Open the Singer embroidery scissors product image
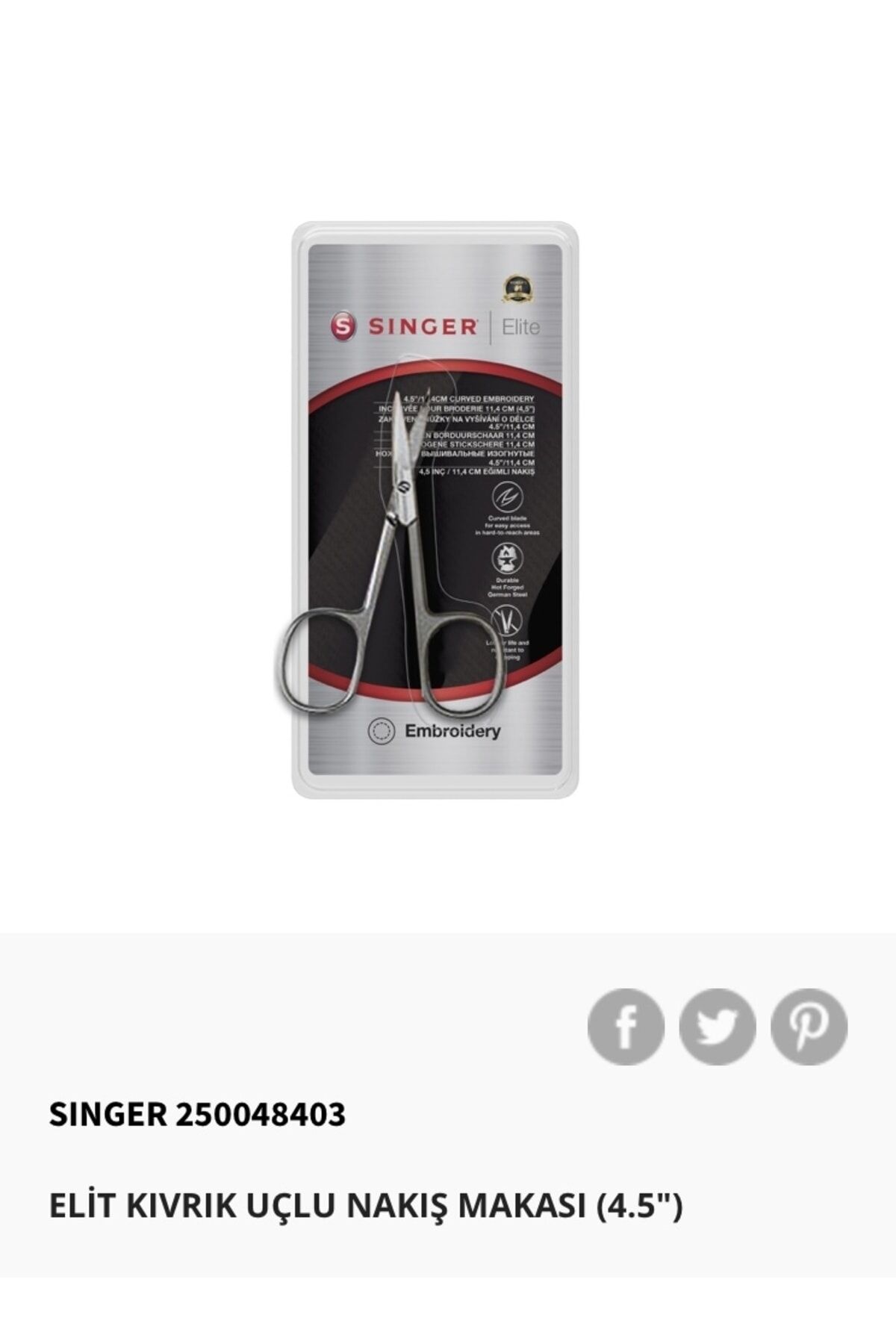896x1344 pixels. click(433, 511)
